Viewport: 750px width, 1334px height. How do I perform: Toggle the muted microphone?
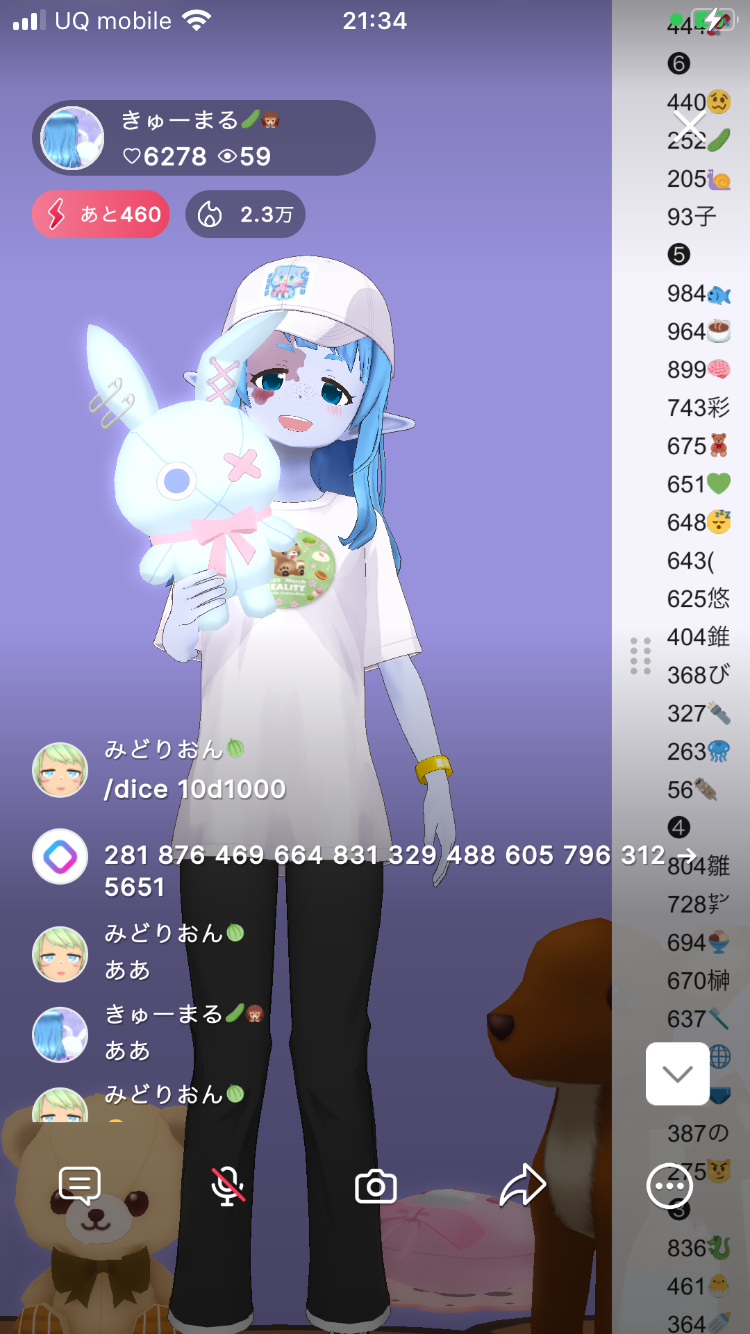(228, 1186)
